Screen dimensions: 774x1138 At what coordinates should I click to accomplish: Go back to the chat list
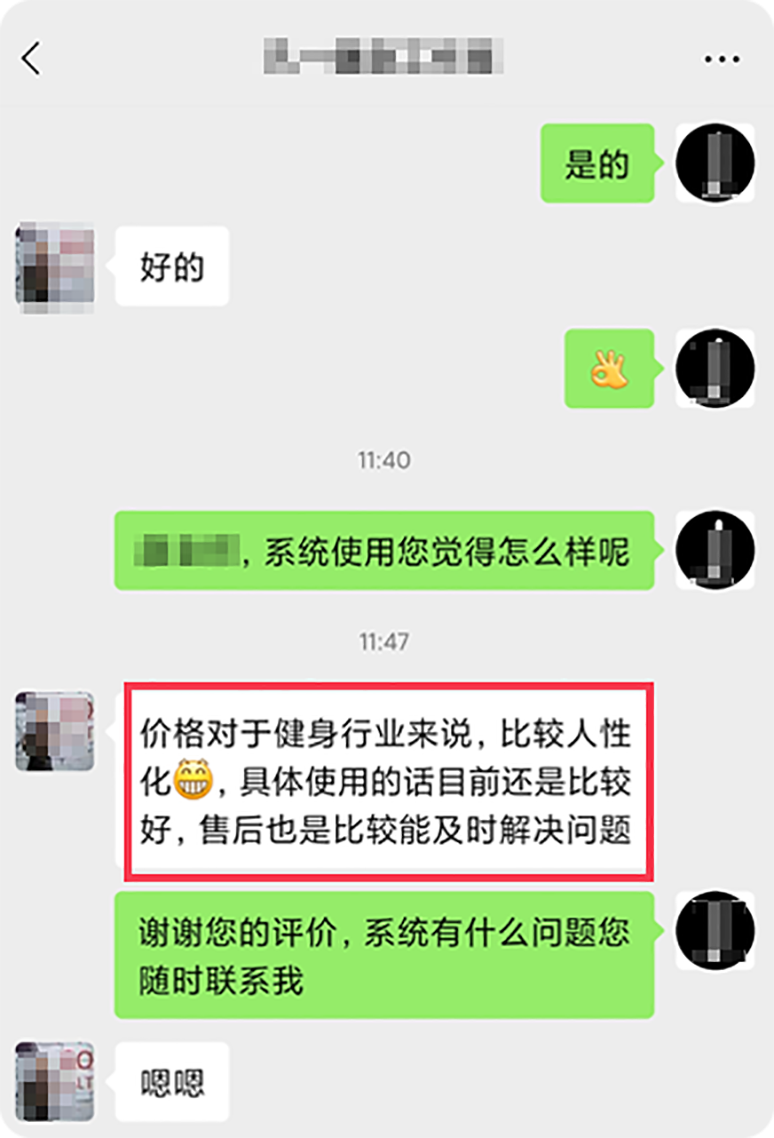coord(32,59)
